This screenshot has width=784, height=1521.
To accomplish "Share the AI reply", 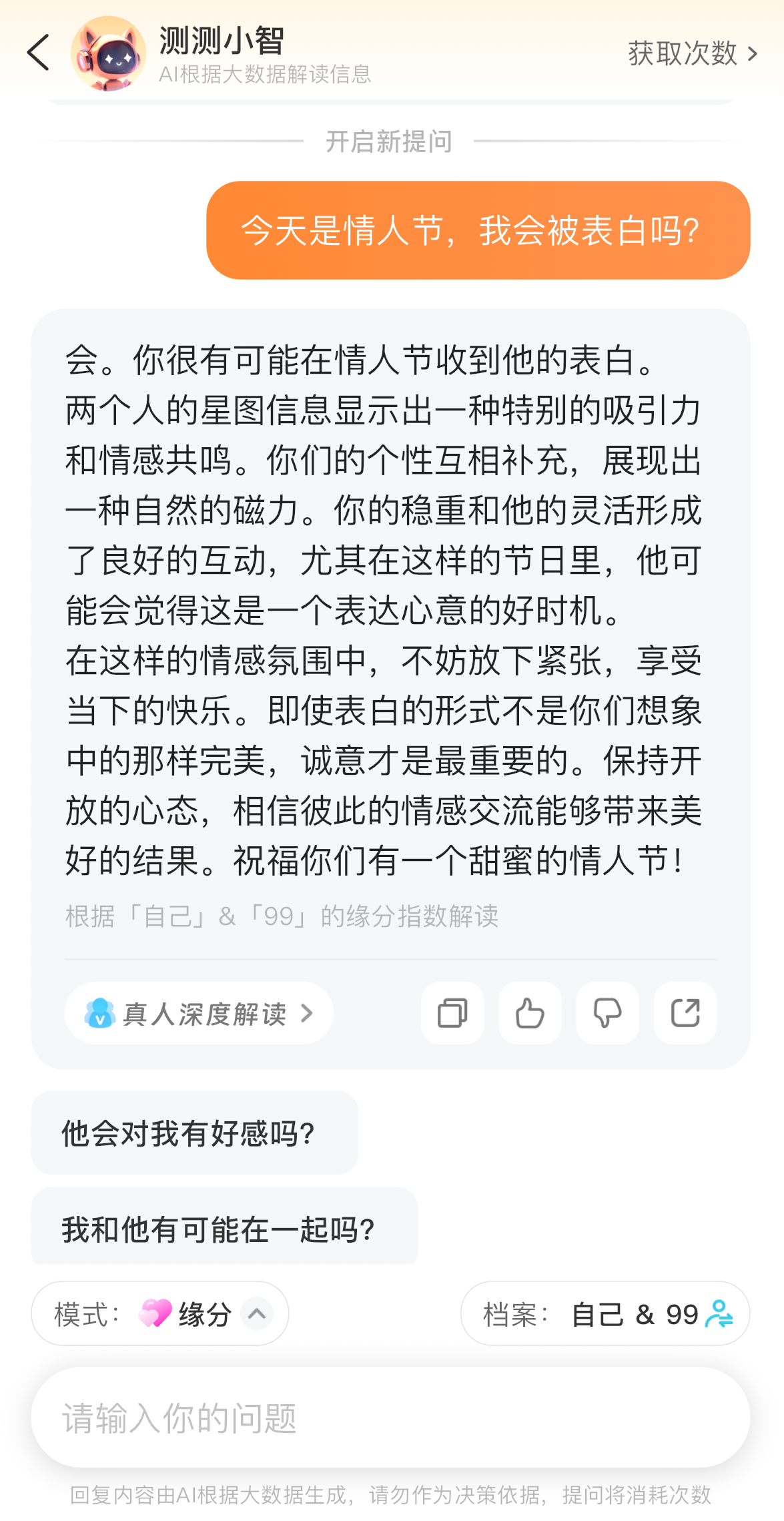I will 685,1013.
